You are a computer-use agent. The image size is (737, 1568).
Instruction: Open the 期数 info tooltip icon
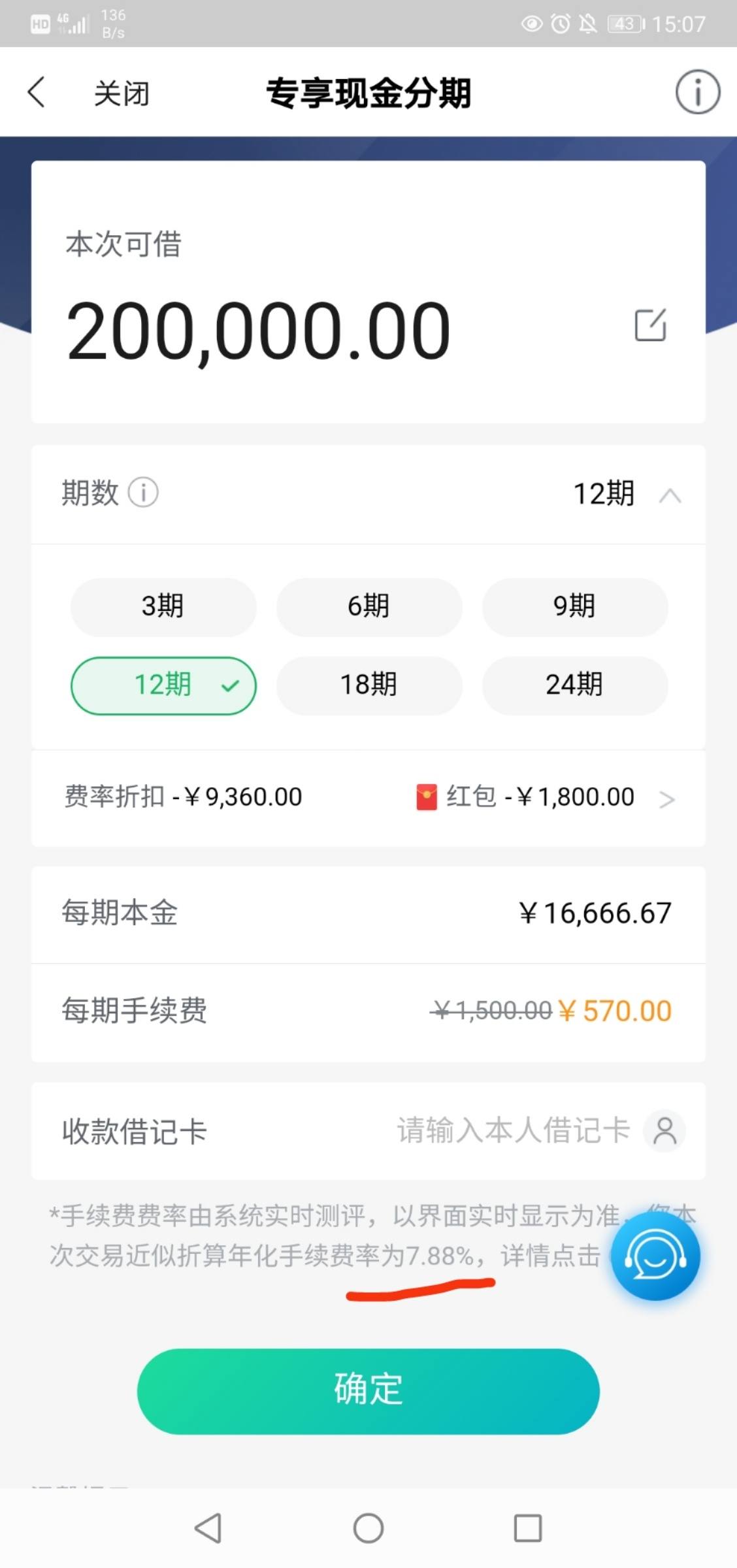point(144,493)
